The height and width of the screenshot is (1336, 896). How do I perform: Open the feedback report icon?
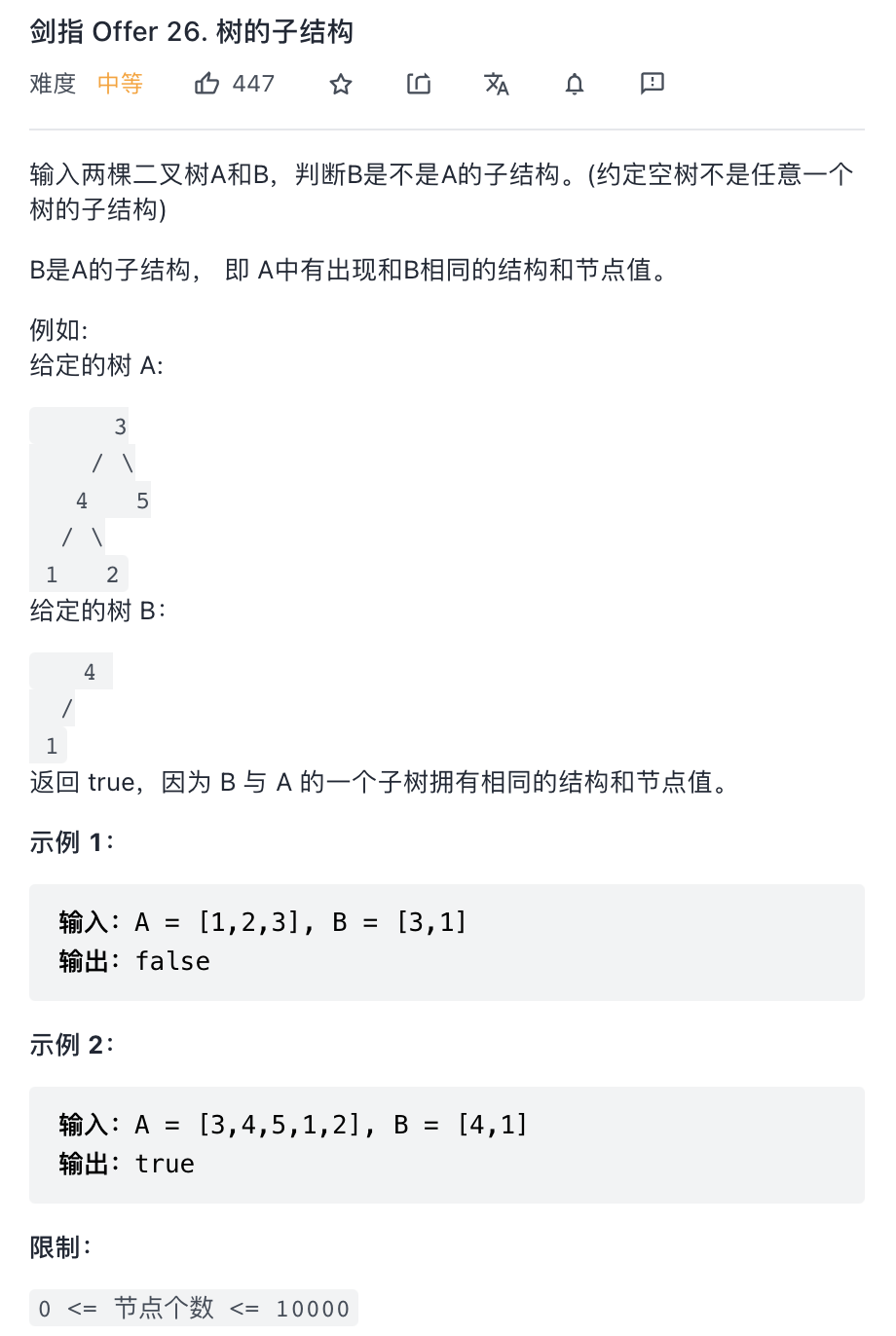(652, 83)
